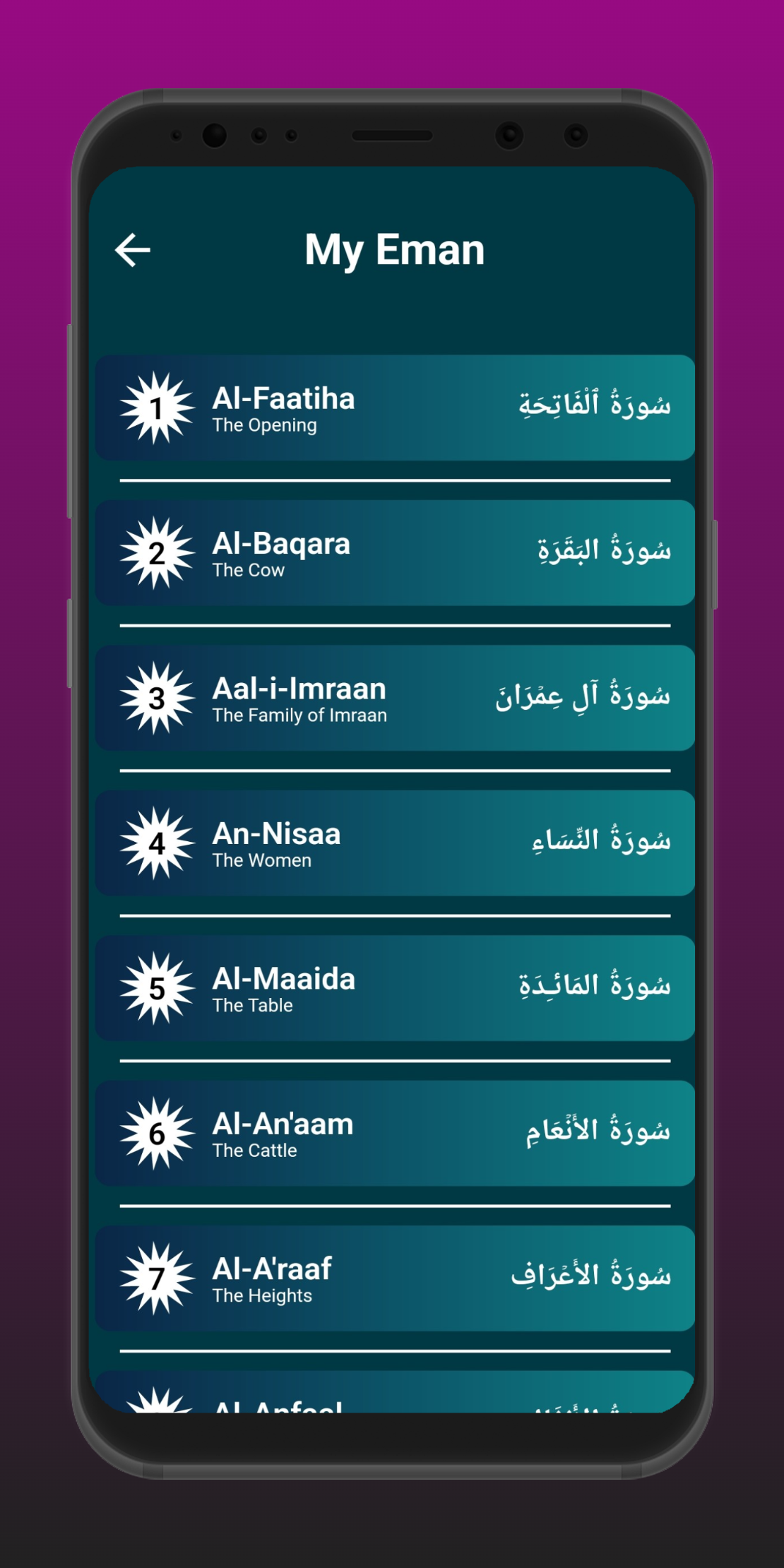Select the number 5 badge beside Al-Maaida
This screenshot has width=784, height=1568.
point(158,990)
